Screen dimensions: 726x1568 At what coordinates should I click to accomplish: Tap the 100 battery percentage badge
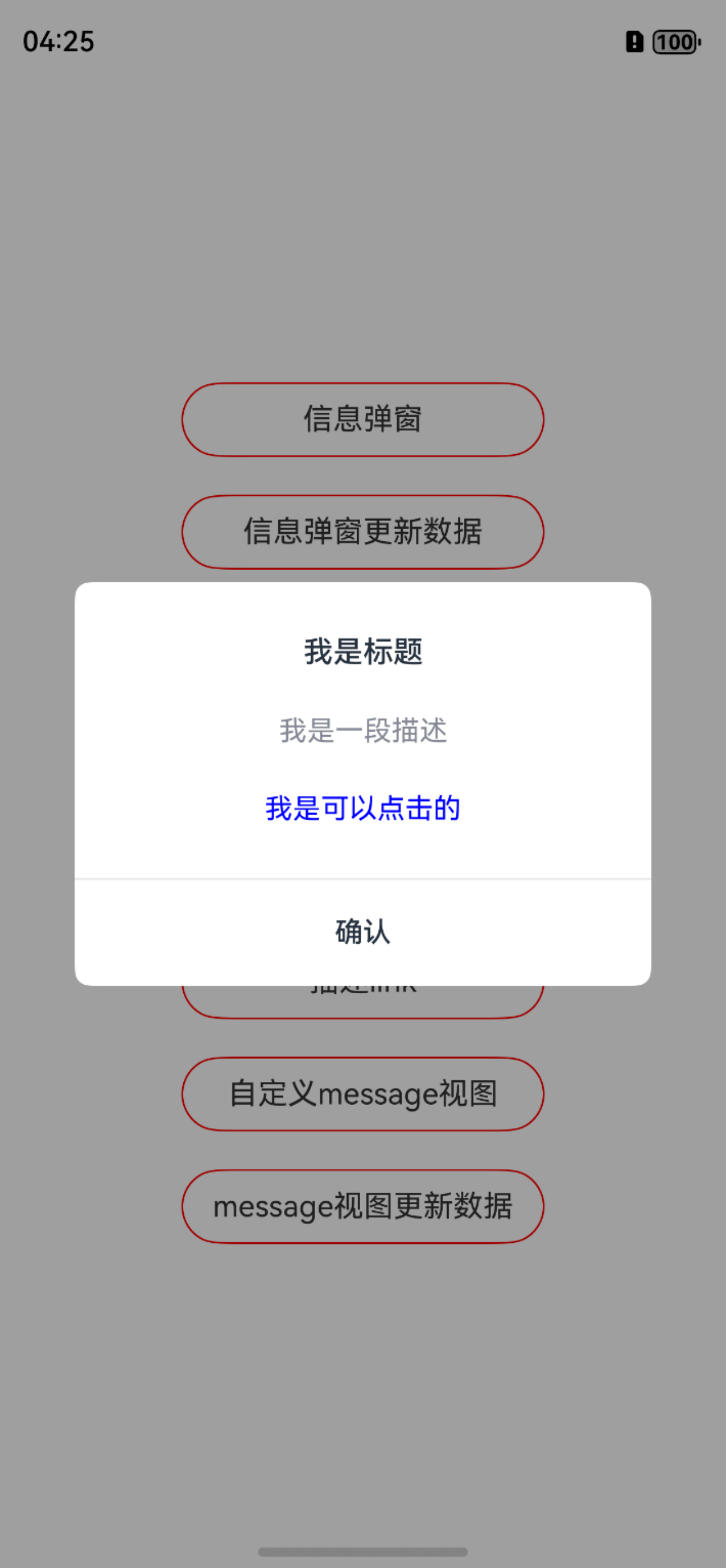(x=674, y=43)
